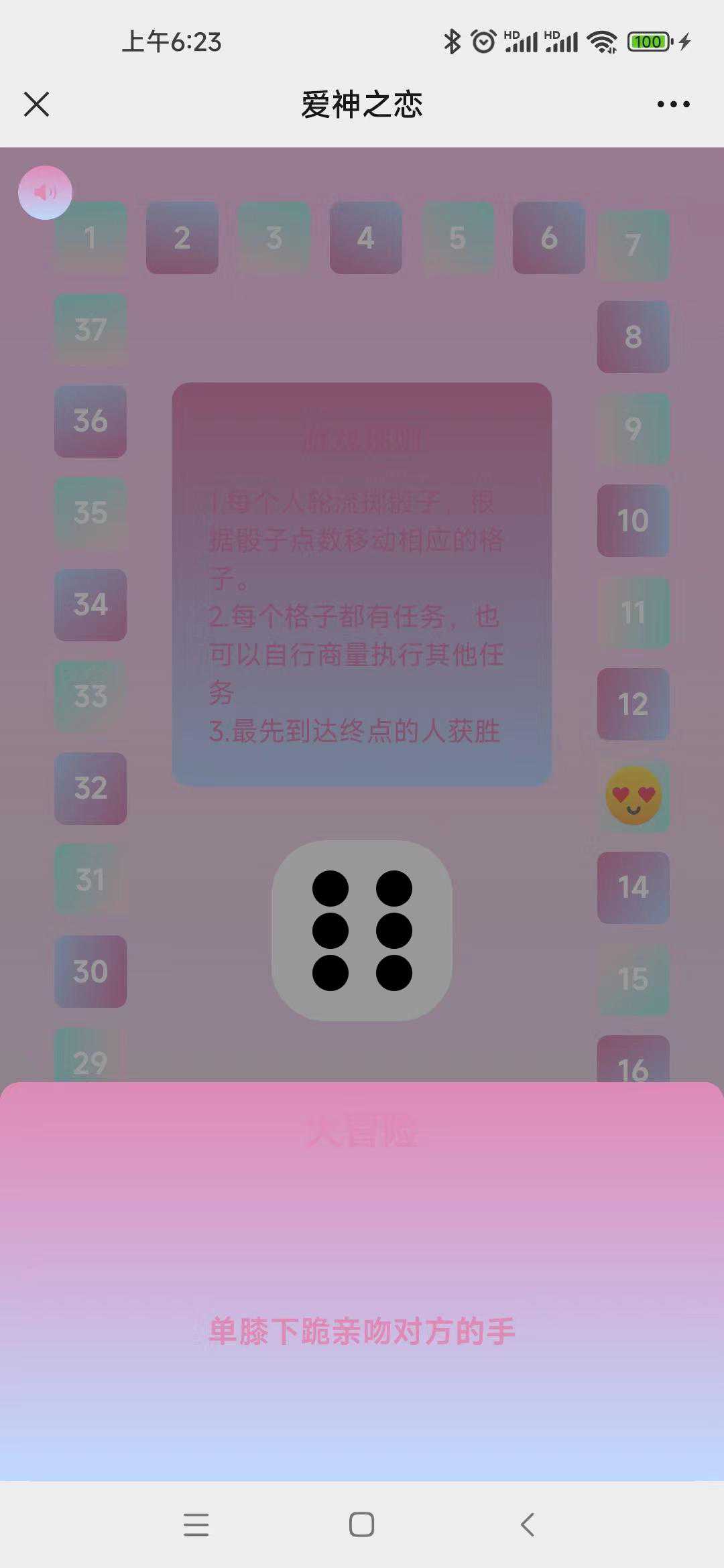Screen dimensions: 724x1568
Task: Mute the game sound
Action: pos(45,193)
